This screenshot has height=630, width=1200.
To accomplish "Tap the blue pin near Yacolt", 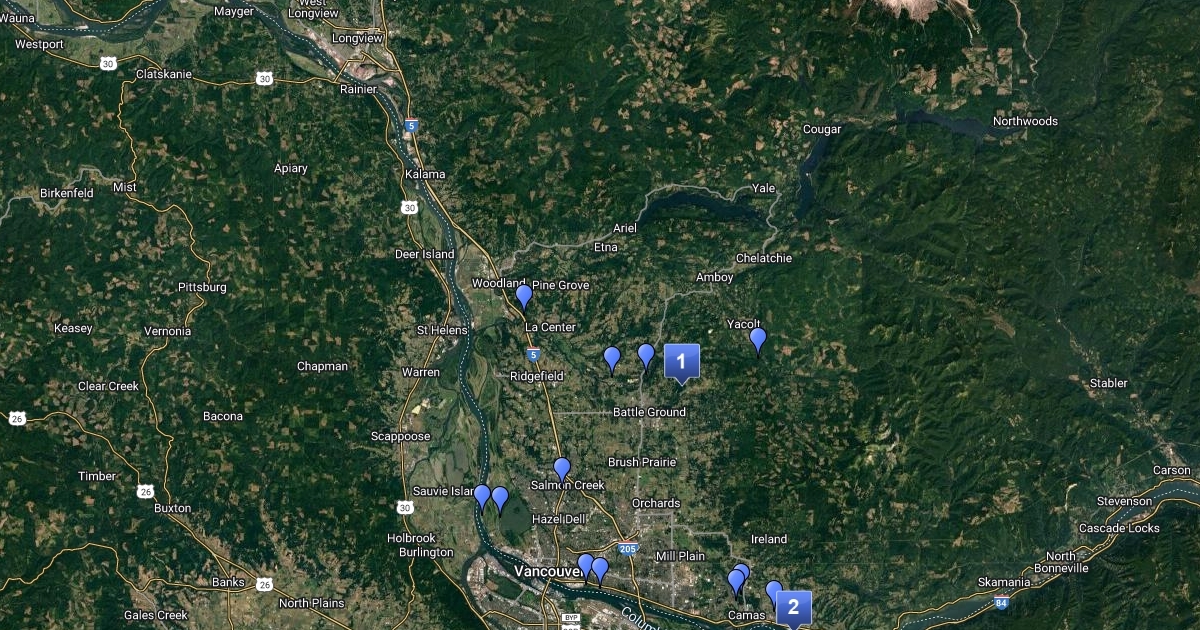I will coord(758,340).
